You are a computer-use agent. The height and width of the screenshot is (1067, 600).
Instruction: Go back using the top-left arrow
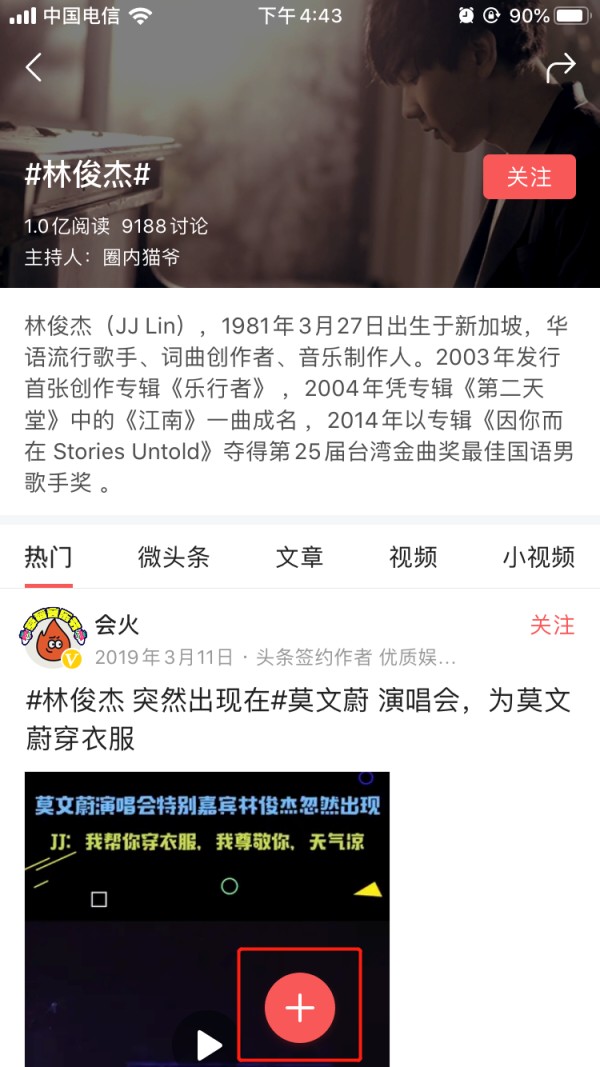(34, 67)
